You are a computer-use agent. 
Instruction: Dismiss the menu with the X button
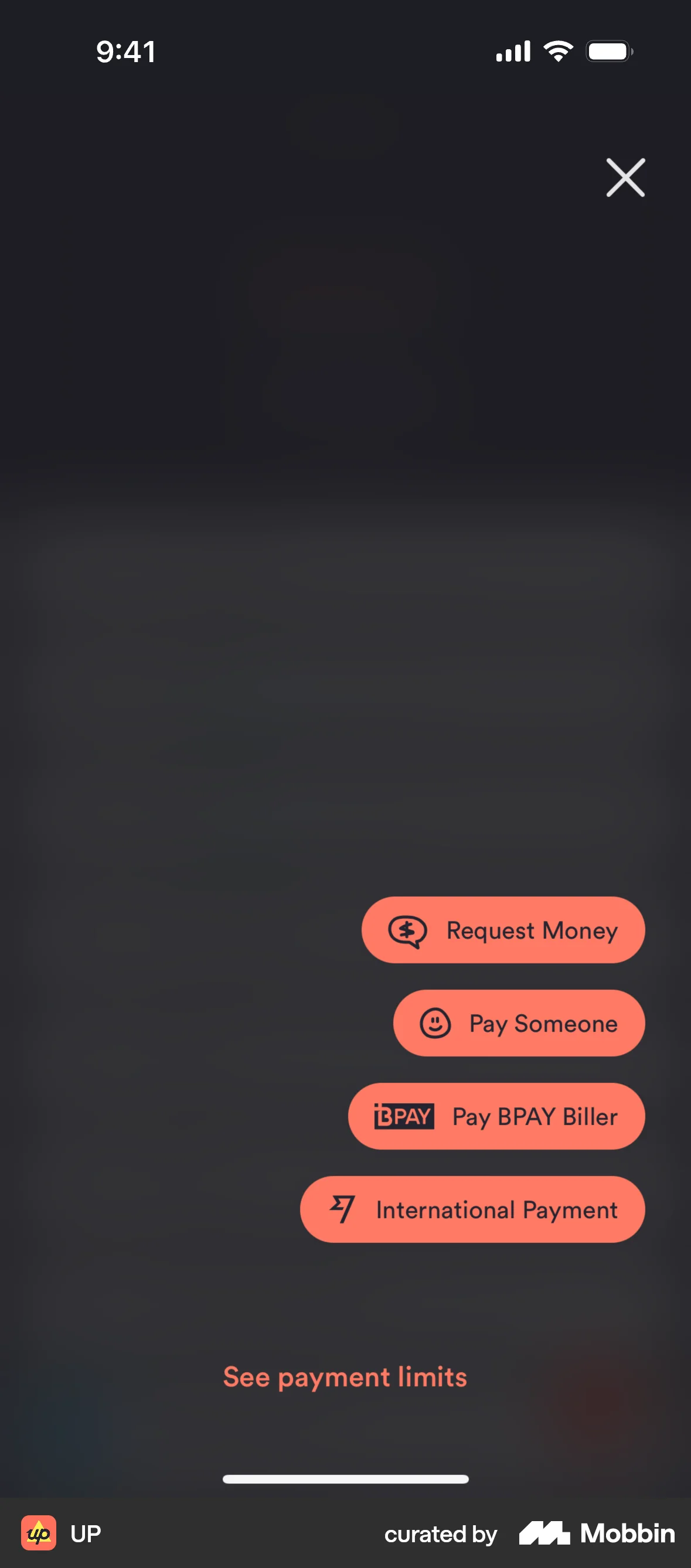[x=625, y=178]
